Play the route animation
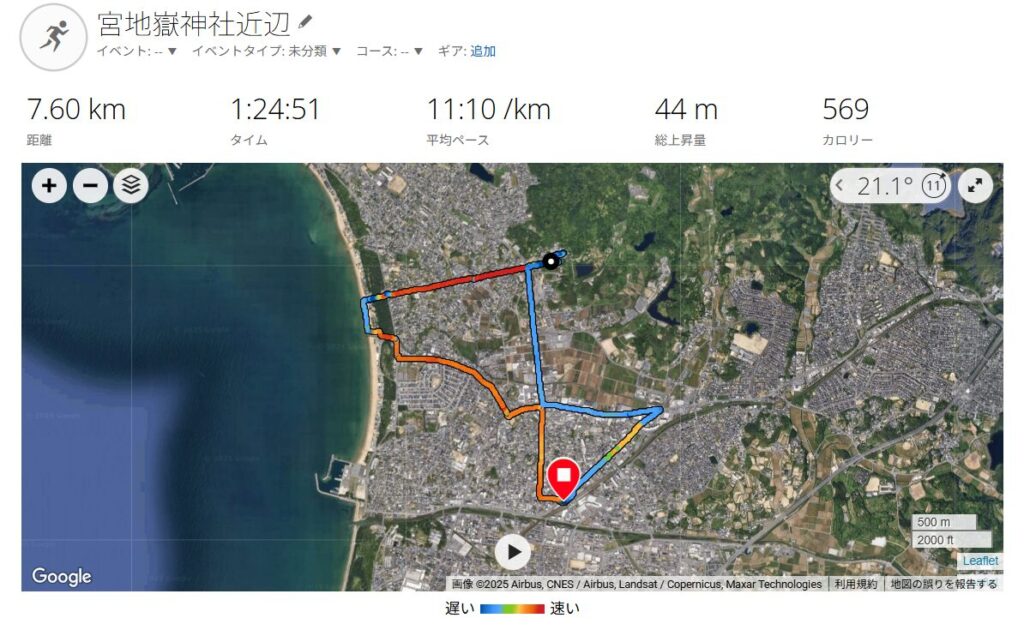The width and height of the screenshot is (1024, 630). click(513, 551)
